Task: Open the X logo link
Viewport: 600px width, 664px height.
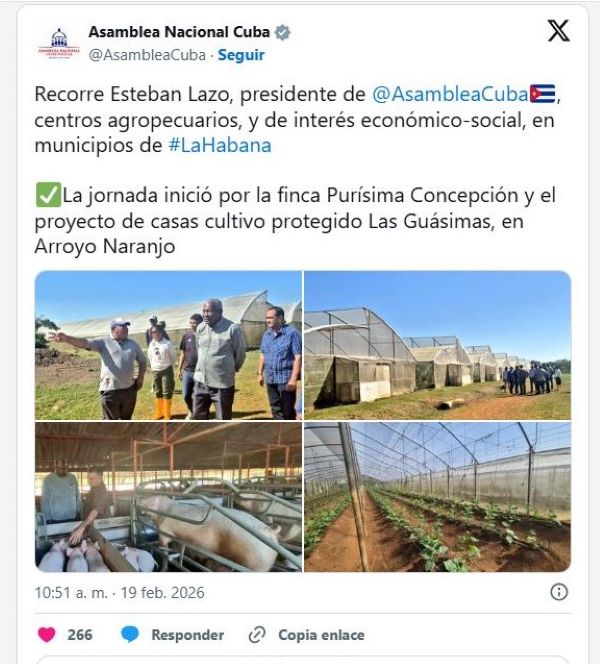Action: [x=558, y=32]
